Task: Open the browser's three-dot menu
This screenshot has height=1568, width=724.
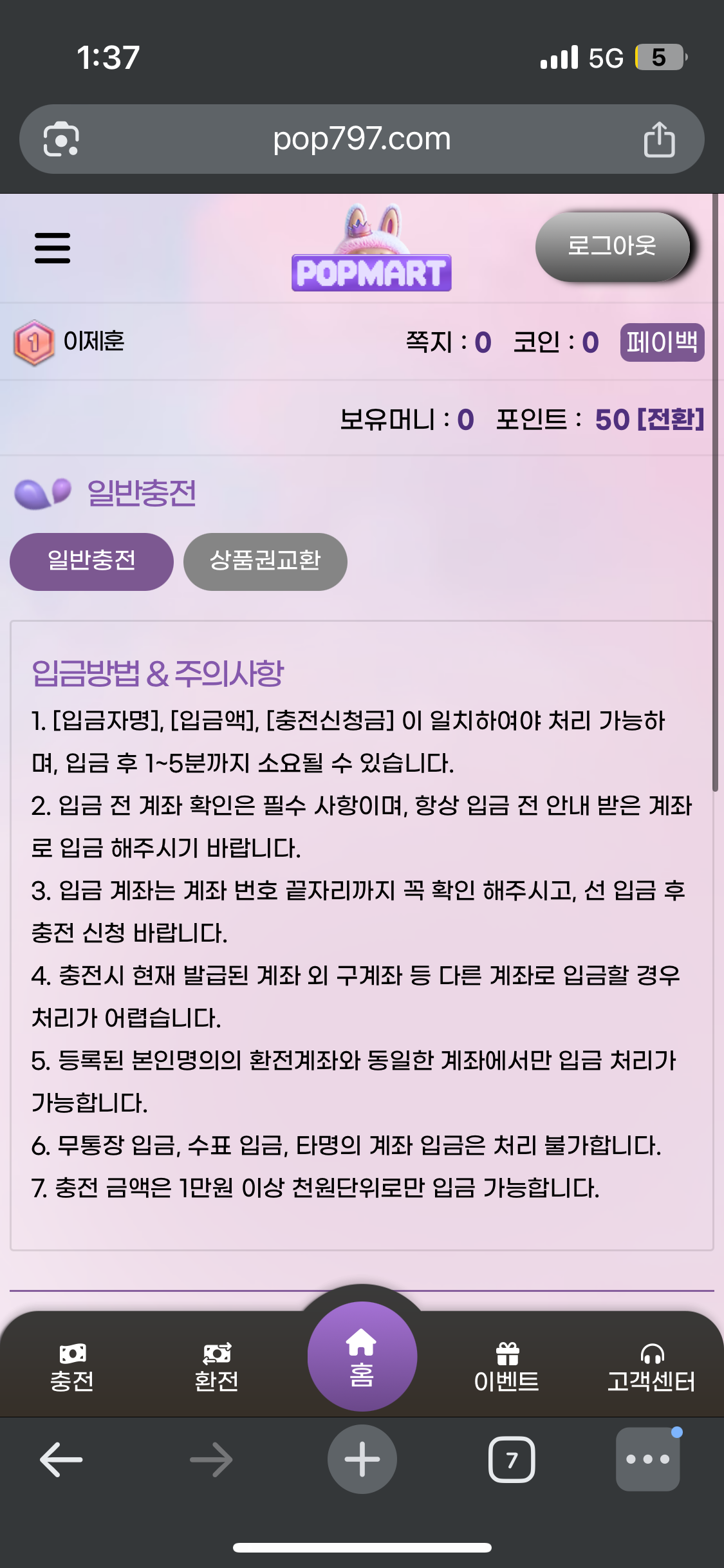Action: [647, 1459]
